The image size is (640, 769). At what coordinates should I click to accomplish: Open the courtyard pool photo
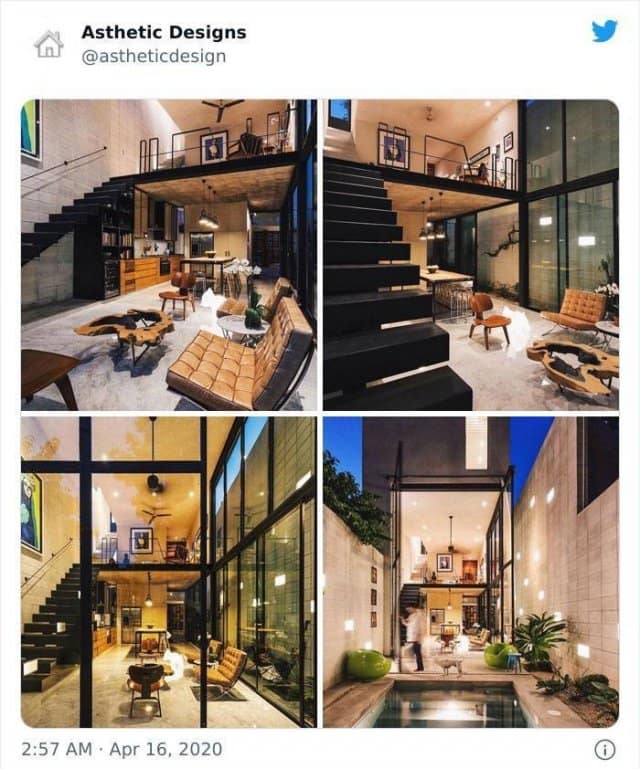pos(471,572)
